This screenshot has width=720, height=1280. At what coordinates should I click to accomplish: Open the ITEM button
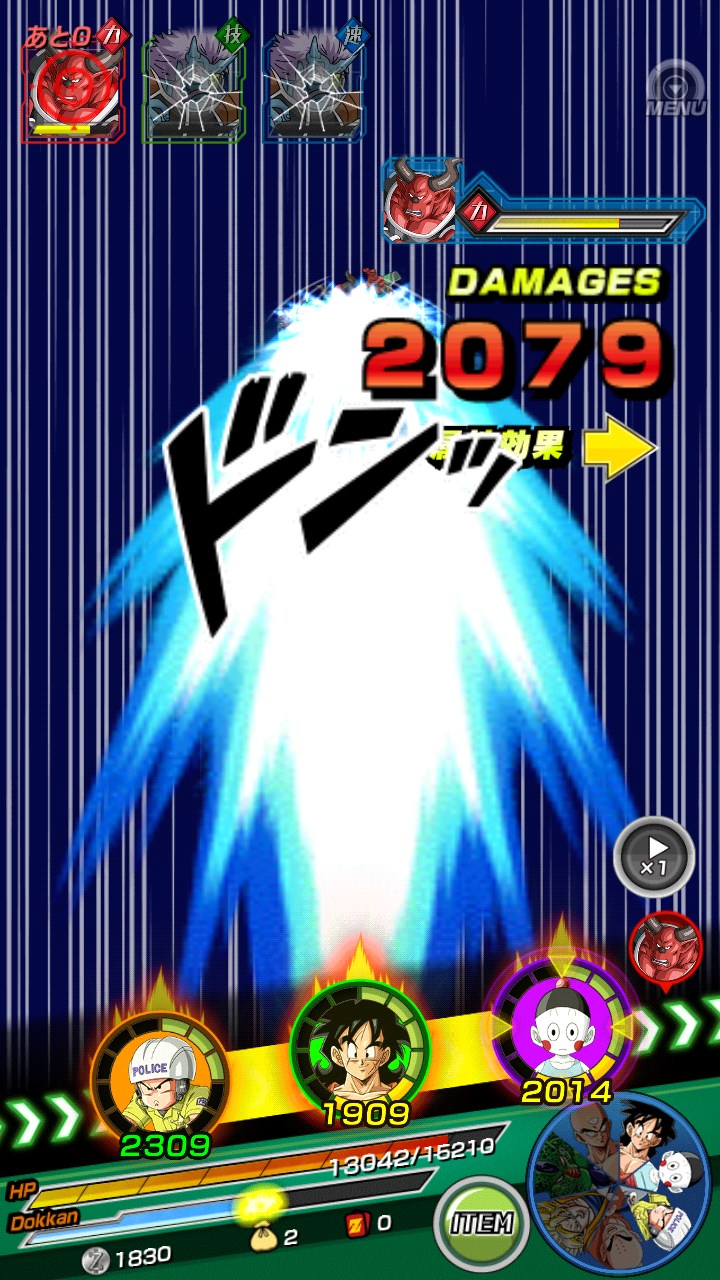(x=482, y=1221)
